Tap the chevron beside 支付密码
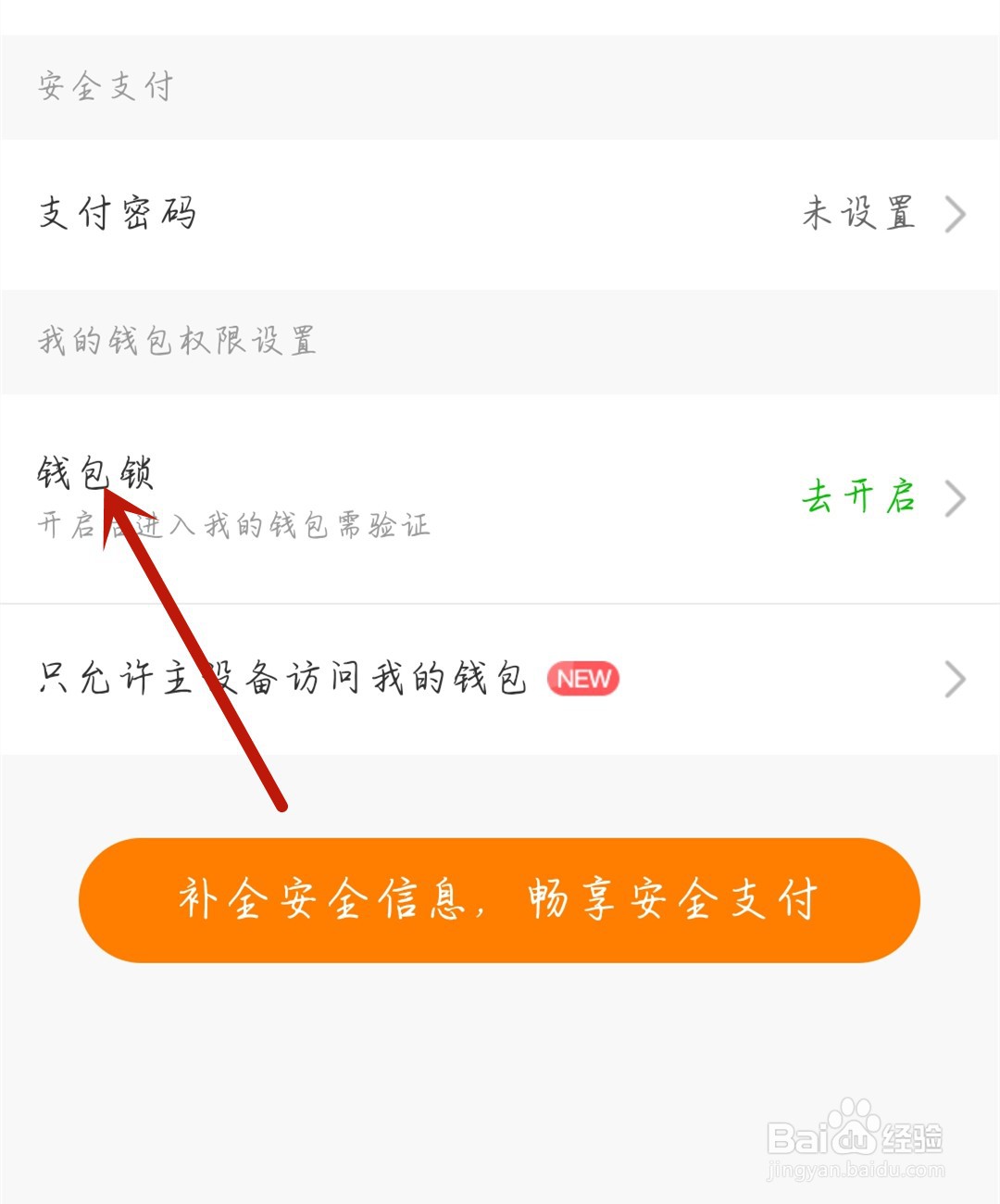This screenshot has height=1204, width=1000. point(956,213)
